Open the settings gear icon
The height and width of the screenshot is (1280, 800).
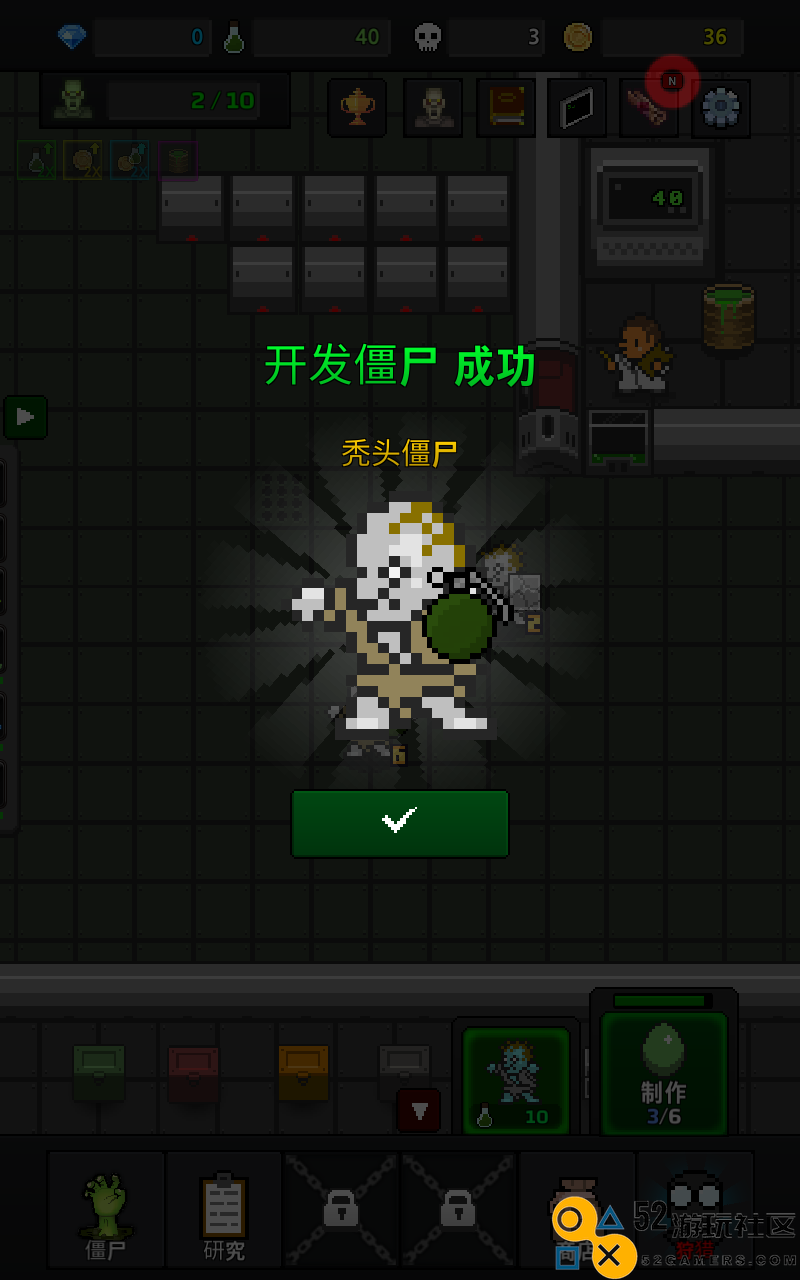[x=721, y=108]
